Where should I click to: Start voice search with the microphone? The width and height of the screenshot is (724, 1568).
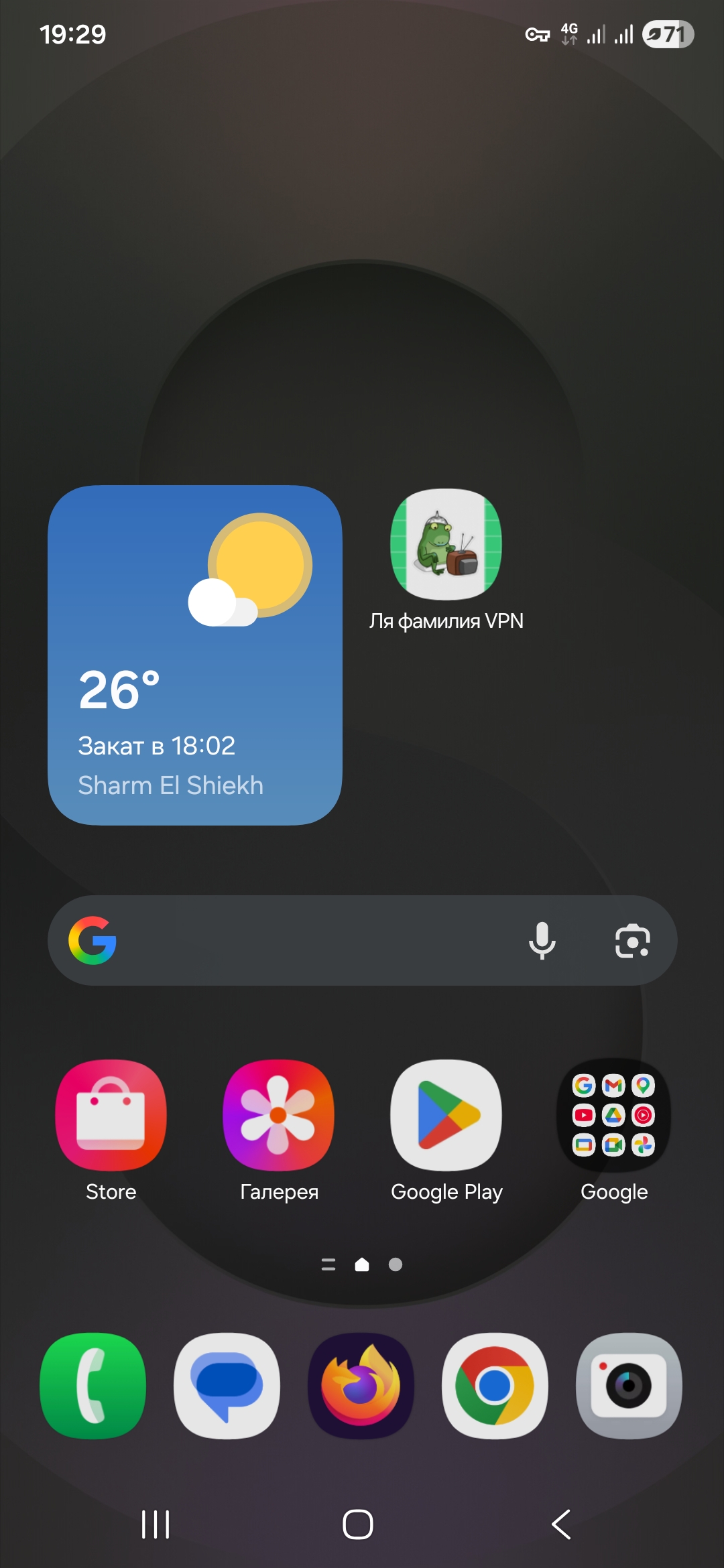click(x=542, y=941)
